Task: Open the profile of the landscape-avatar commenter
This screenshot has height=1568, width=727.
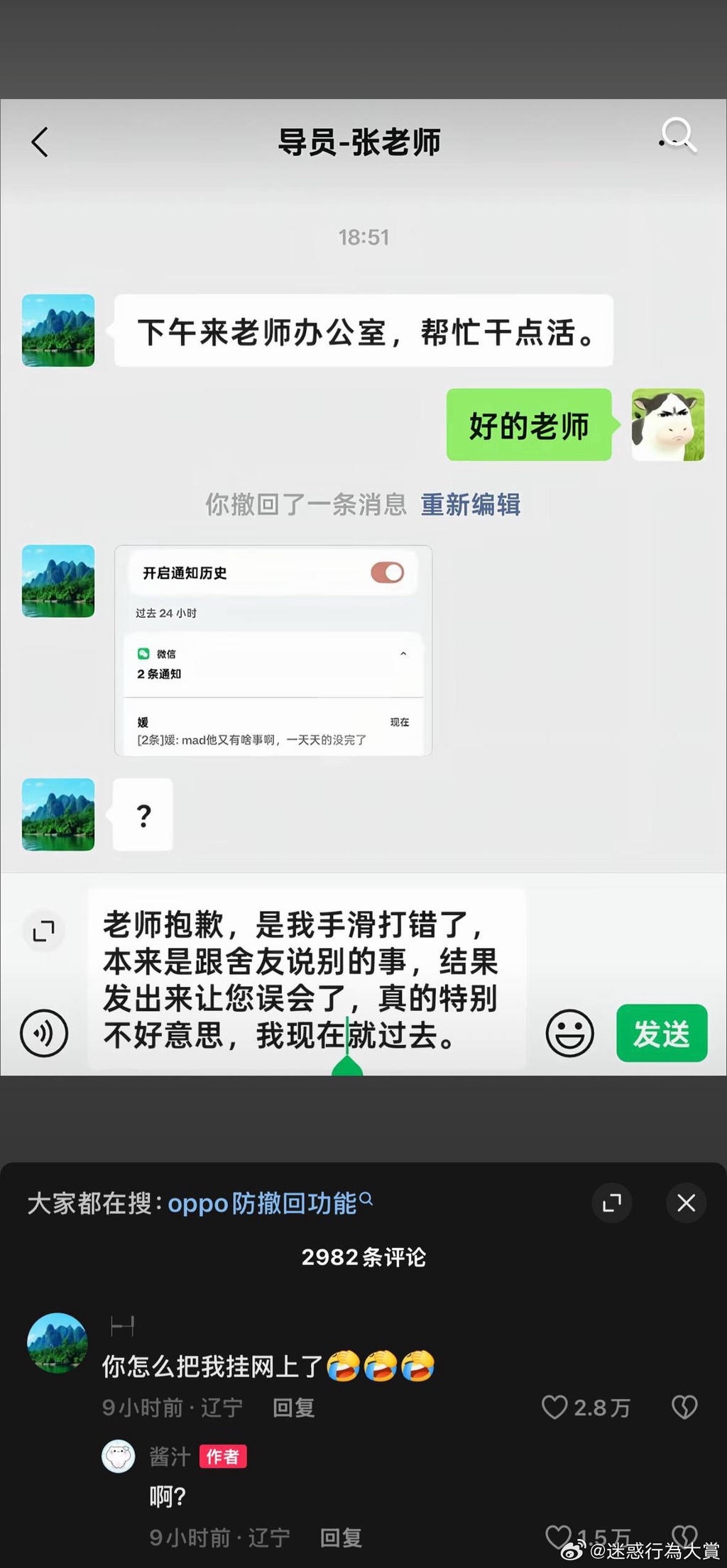Action: click(x=57, y=1343)
